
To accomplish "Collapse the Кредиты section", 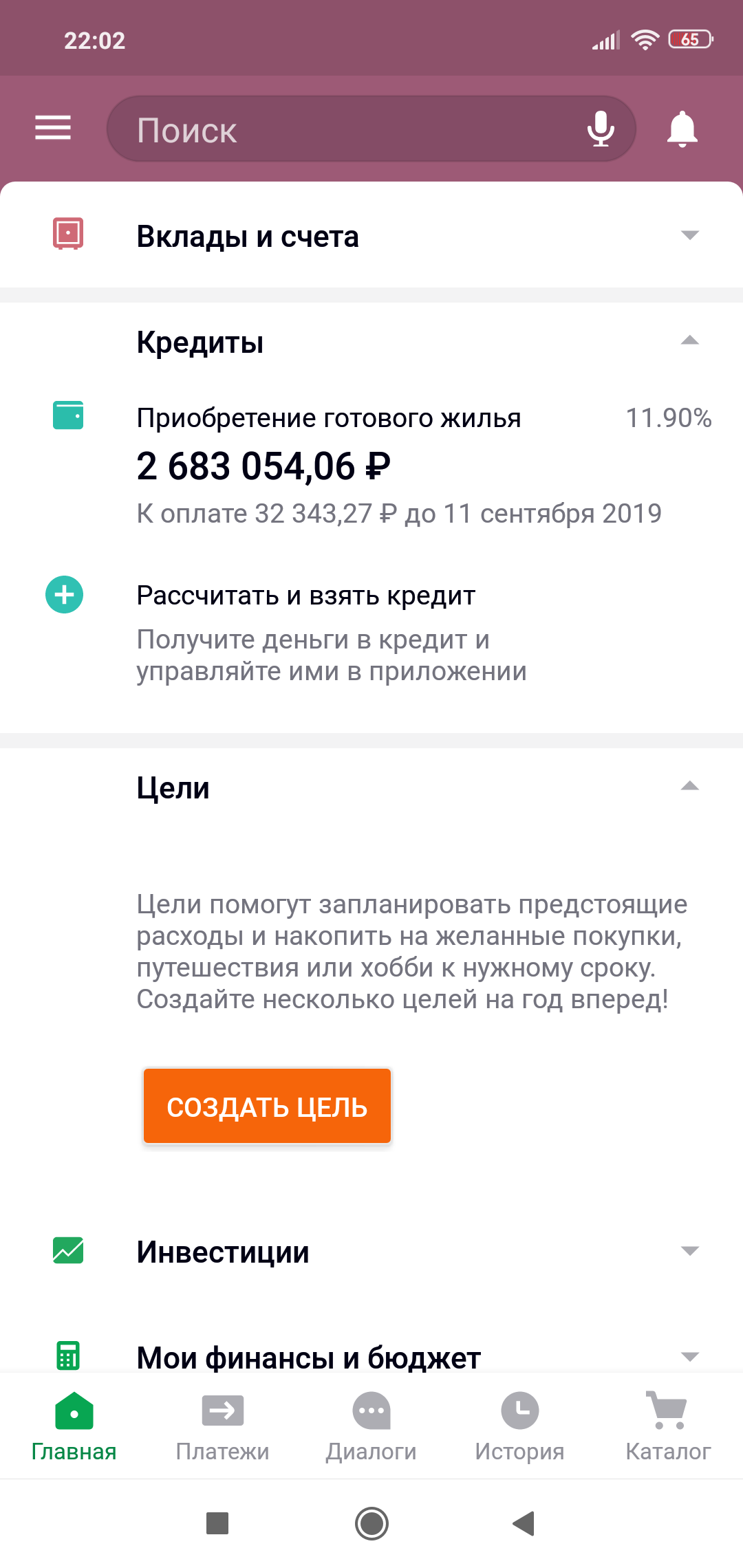I will tap(689, 341).
